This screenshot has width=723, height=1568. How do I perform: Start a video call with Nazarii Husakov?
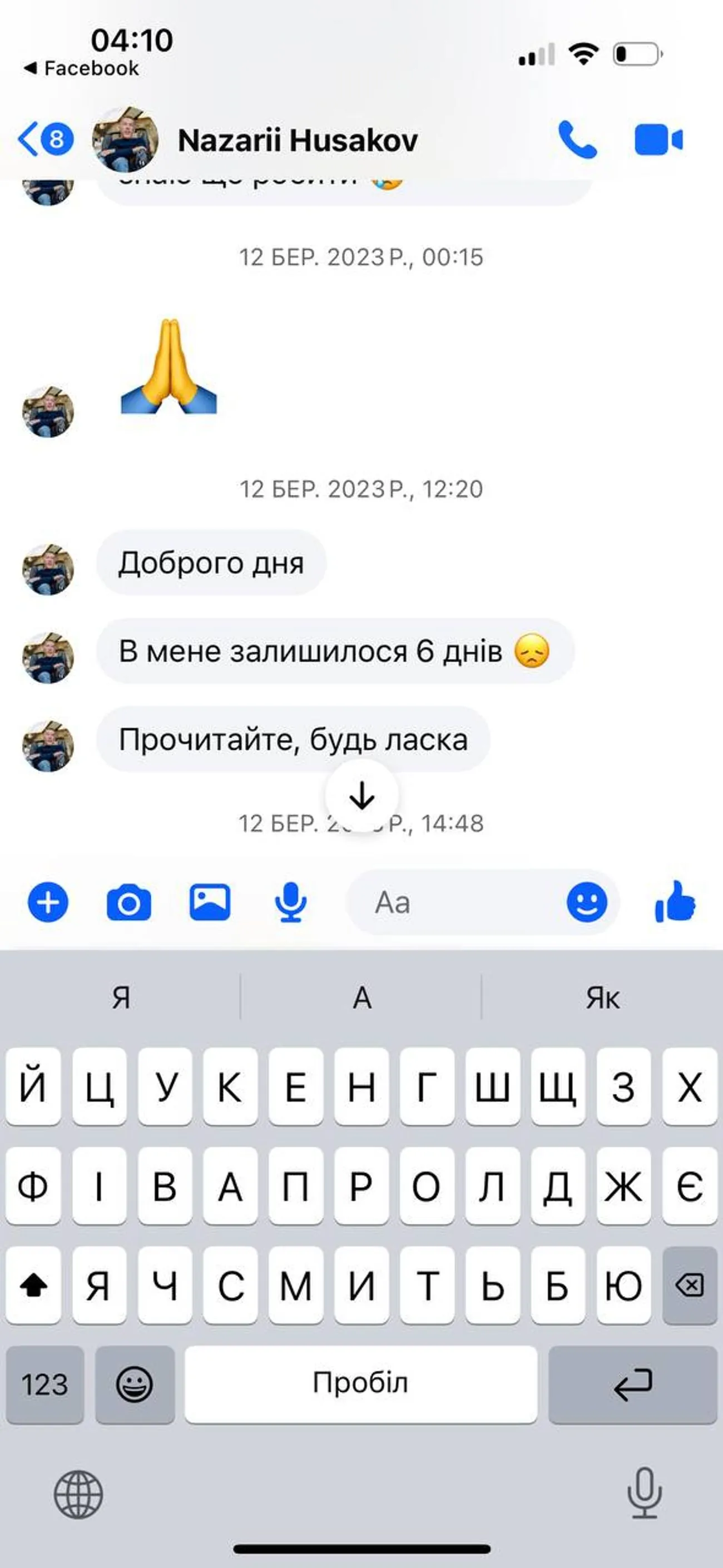[658, 140]
